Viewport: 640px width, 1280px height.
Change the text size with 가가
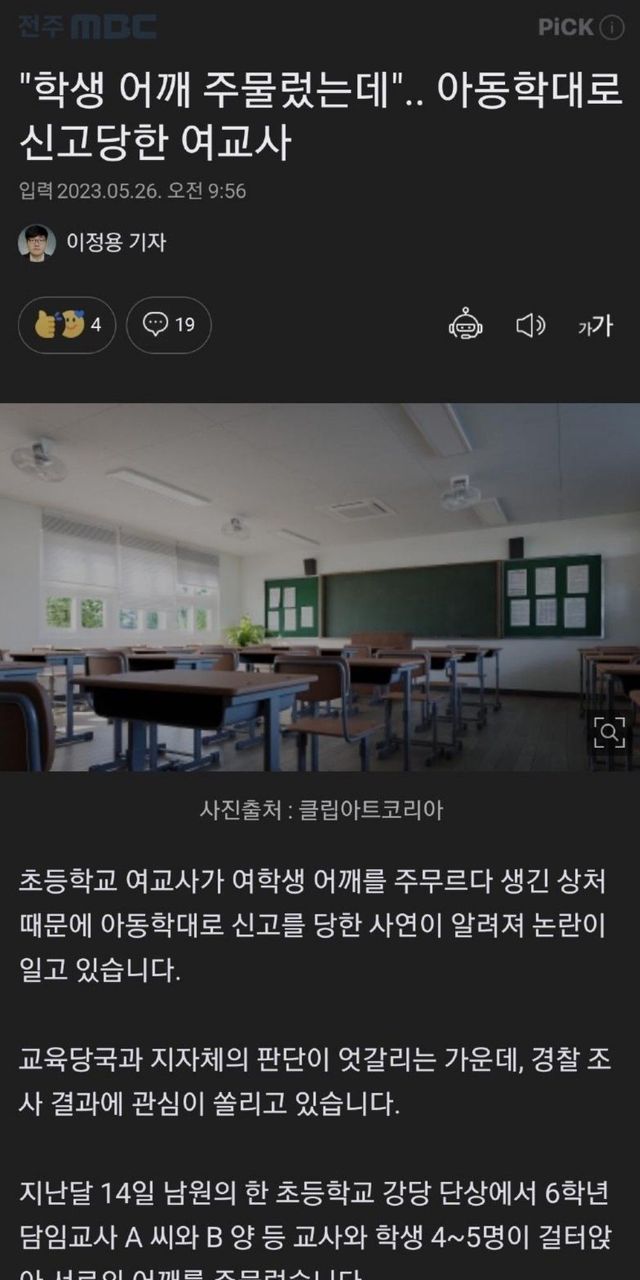point(594,325)
